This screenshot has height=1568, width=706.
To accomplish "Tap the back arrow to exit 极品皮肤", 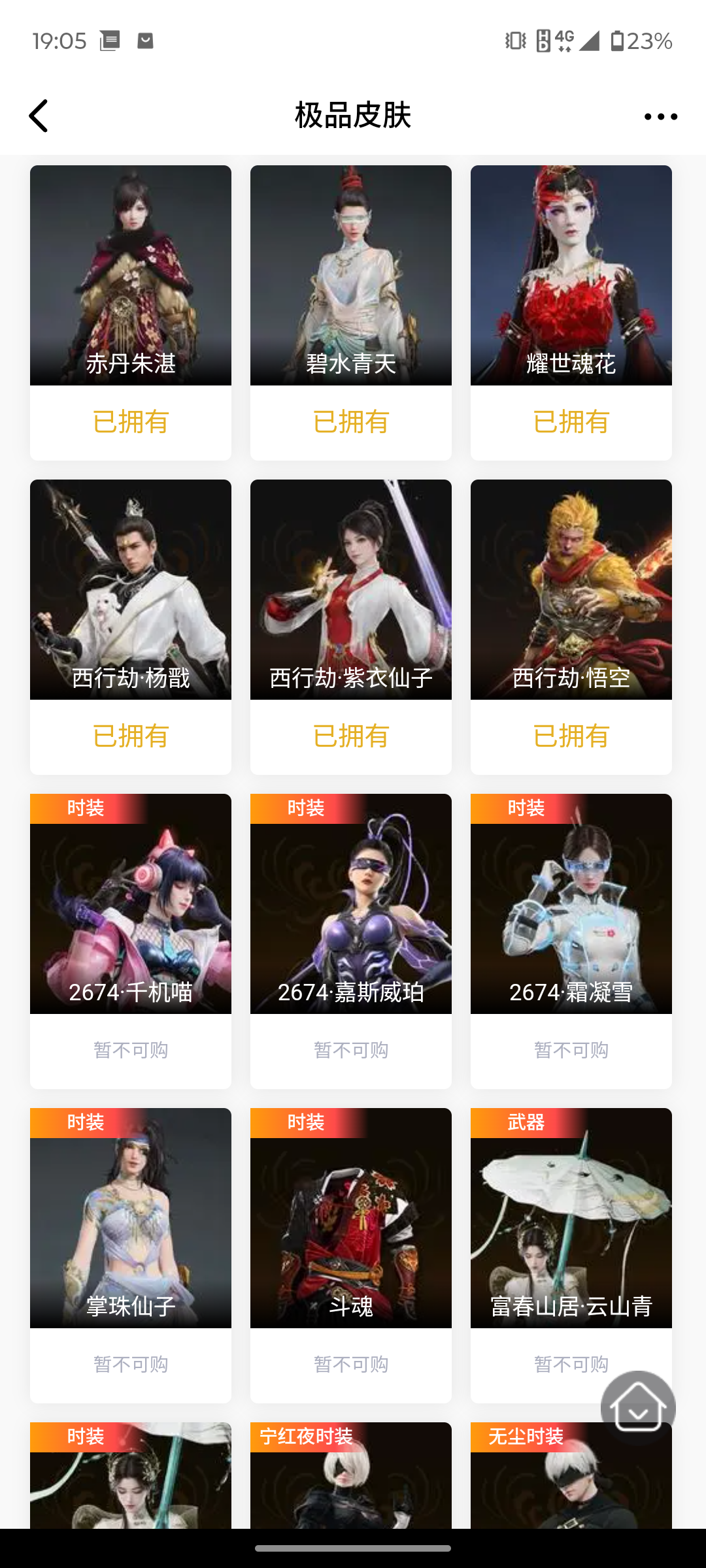I will coord(39,116).
